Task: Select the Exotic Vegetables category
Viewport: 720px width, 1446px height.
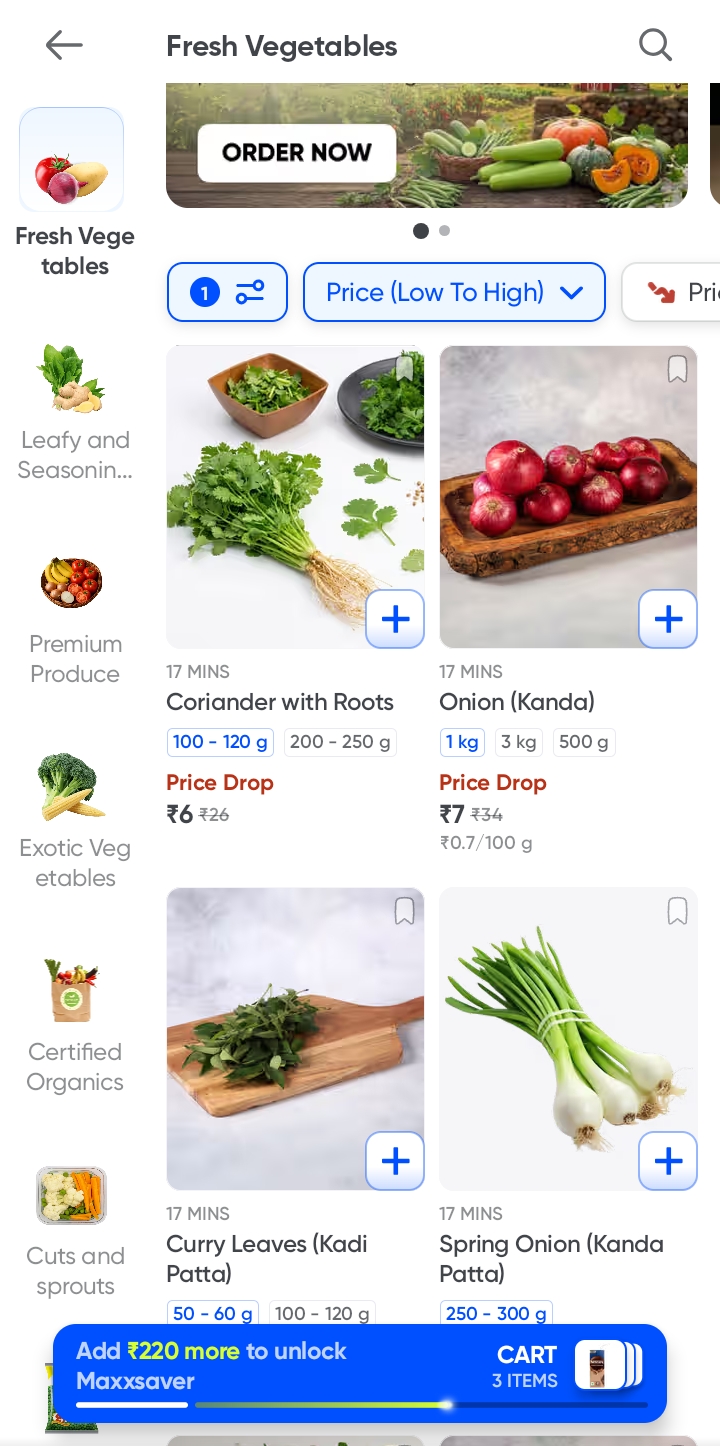Action: tap(75, 820)
